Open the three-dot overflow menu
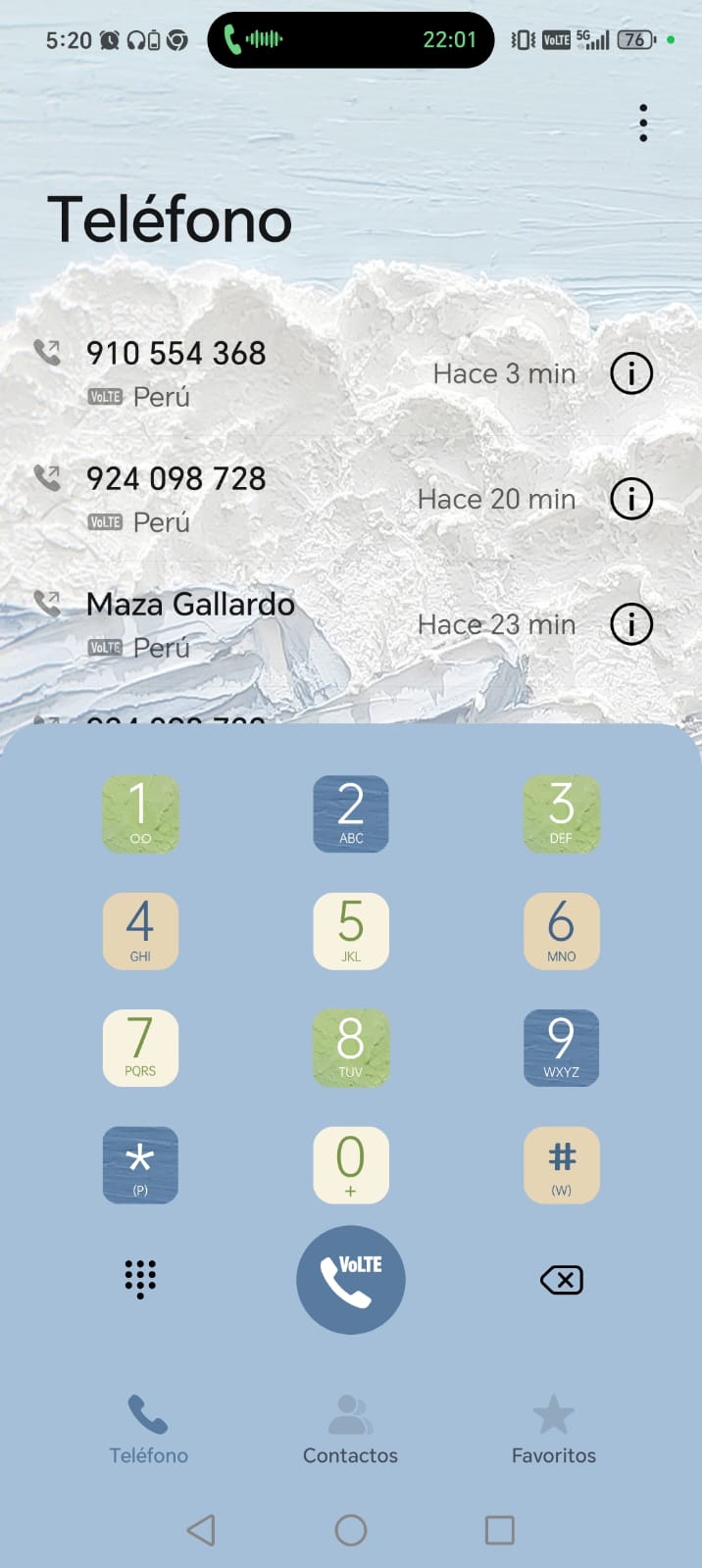 tap(643, 123)
